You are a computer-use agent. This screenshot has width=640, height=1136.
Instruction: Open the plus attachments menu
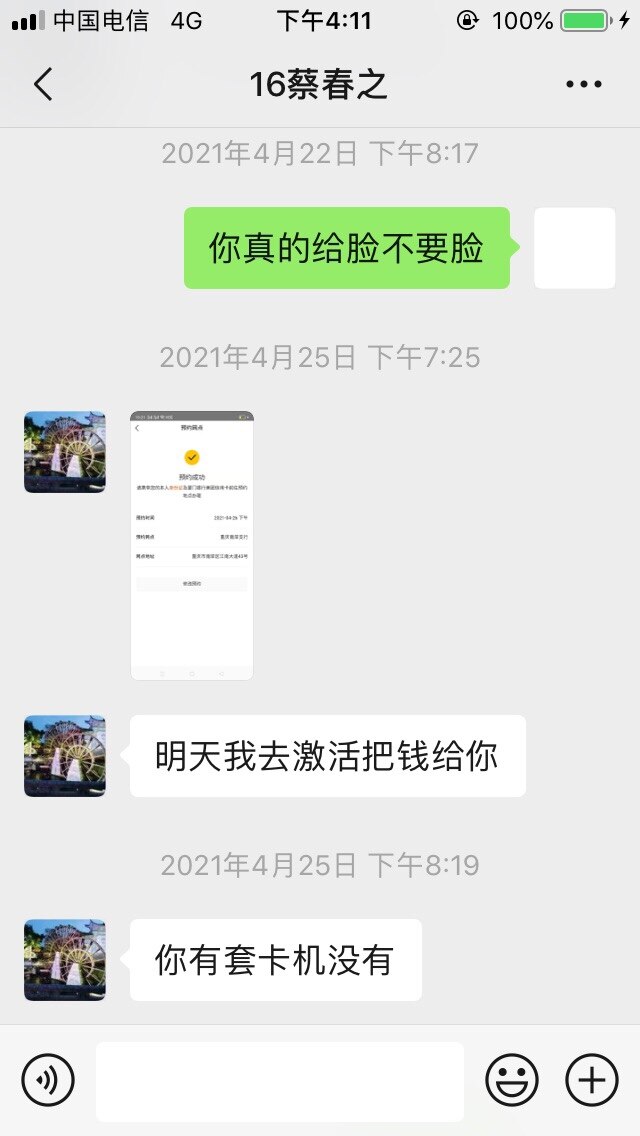pyautogui.click(x=592, y=1080)
